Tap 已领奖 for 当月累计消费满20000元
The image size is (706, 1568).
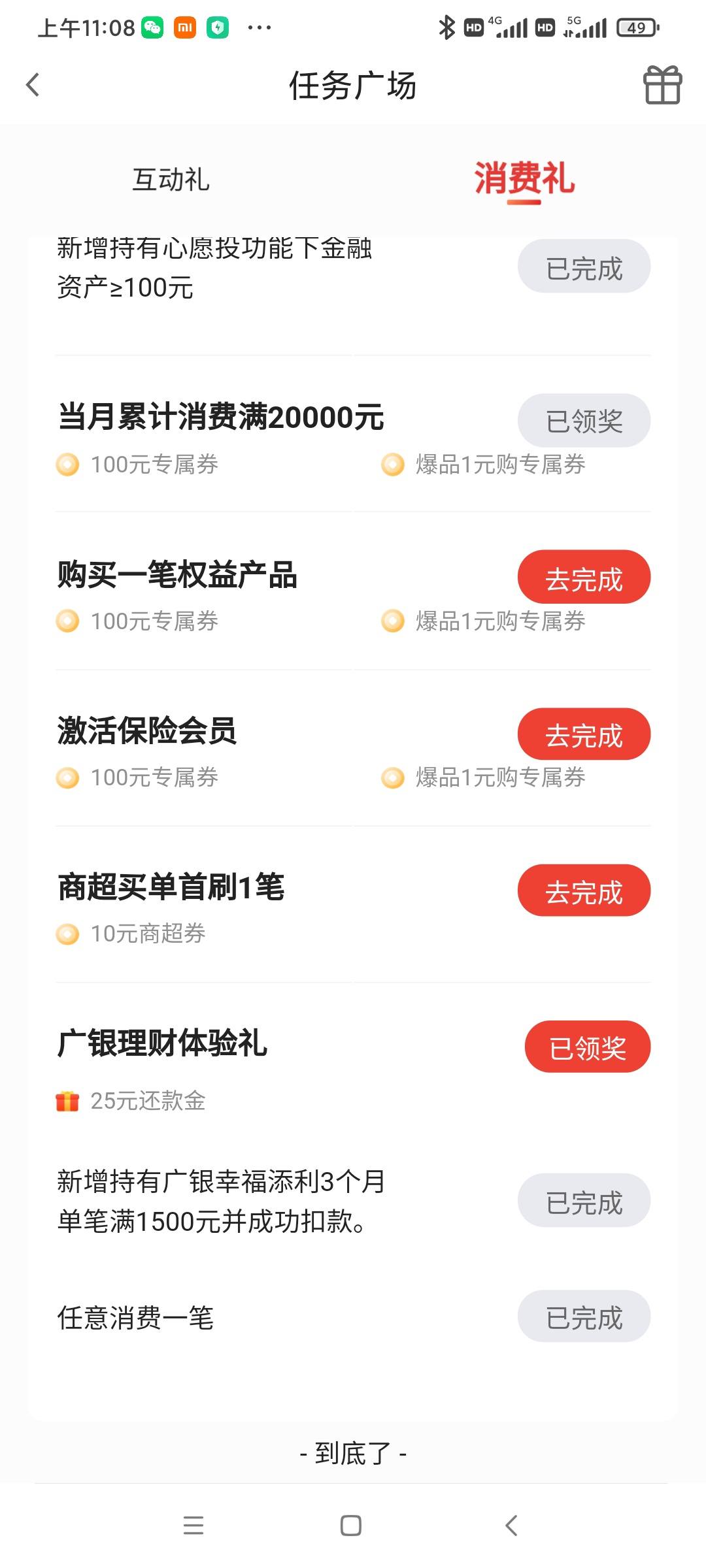[584, 420]
